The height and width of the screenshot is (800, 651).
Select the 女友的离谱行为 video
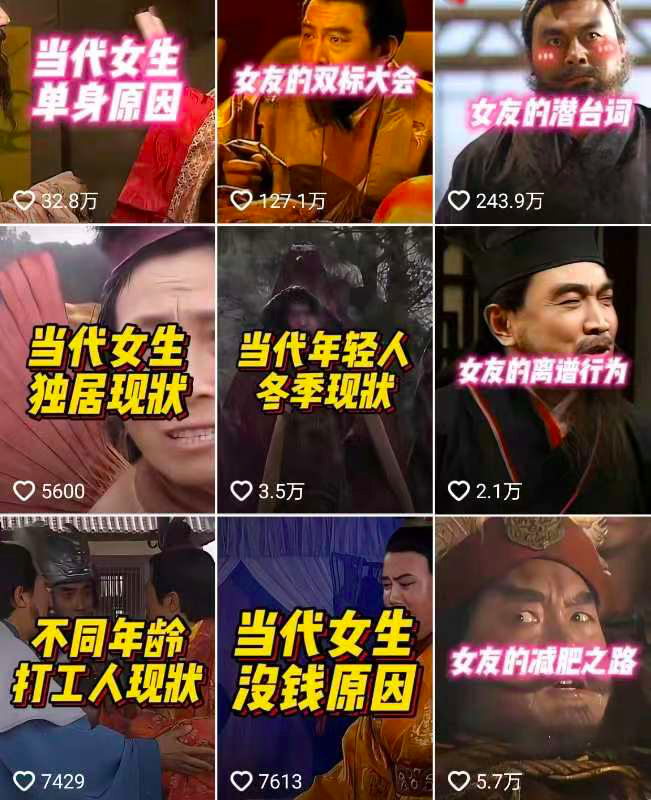[x=543, y=370]
